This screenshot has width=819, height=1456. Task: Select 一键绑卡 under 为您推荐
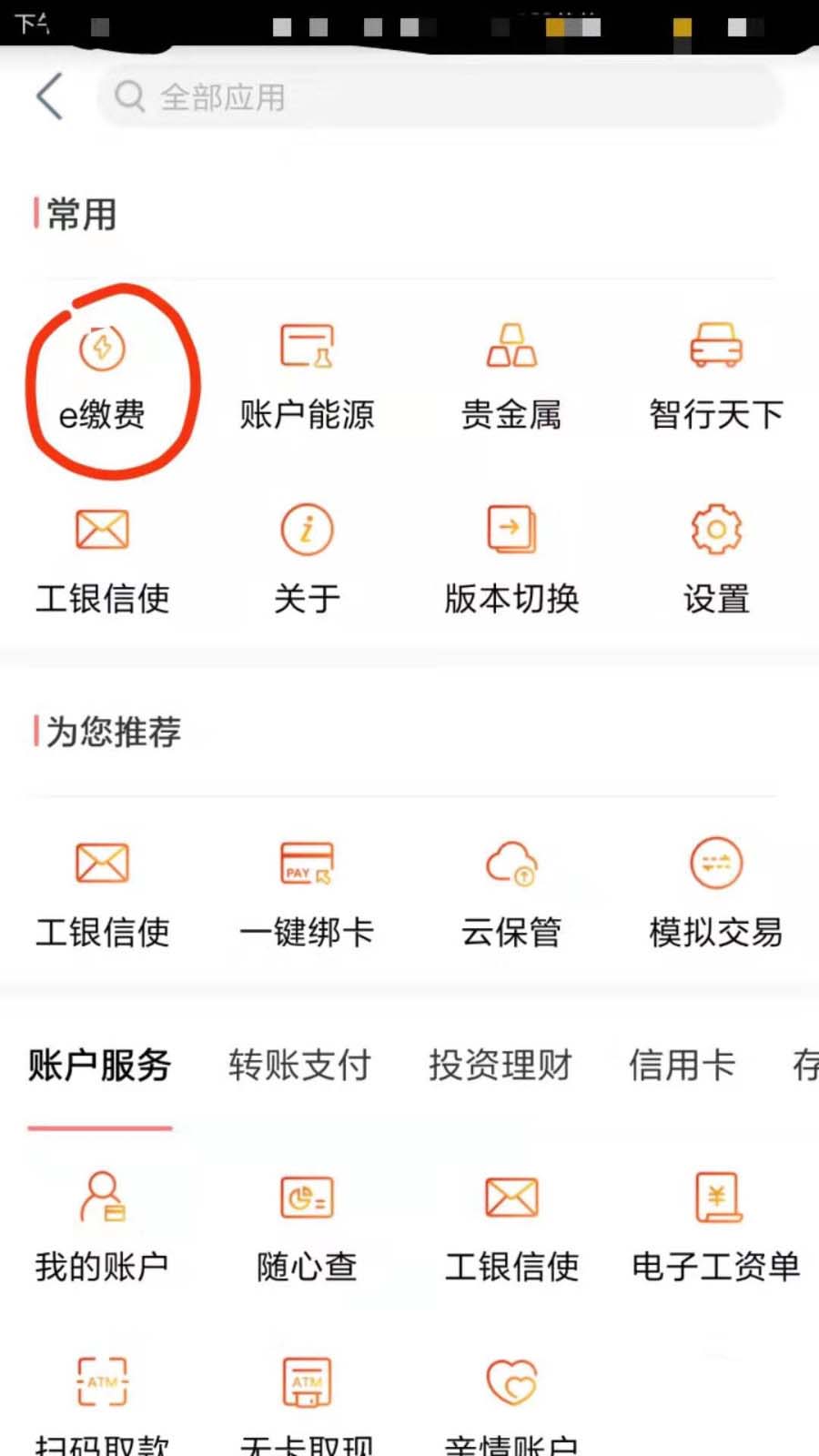click(x=307, y=894)
